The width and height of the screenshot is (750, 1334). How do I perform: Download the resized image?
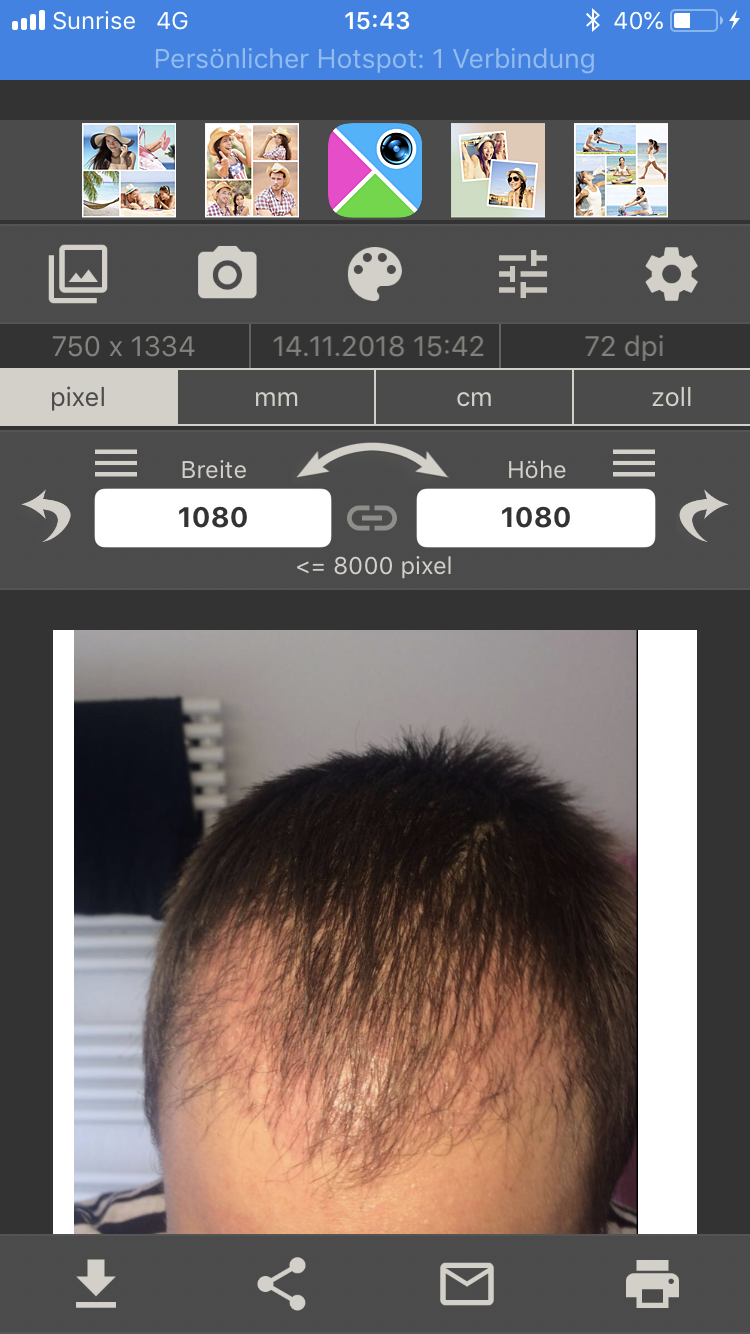point(96,1284)
